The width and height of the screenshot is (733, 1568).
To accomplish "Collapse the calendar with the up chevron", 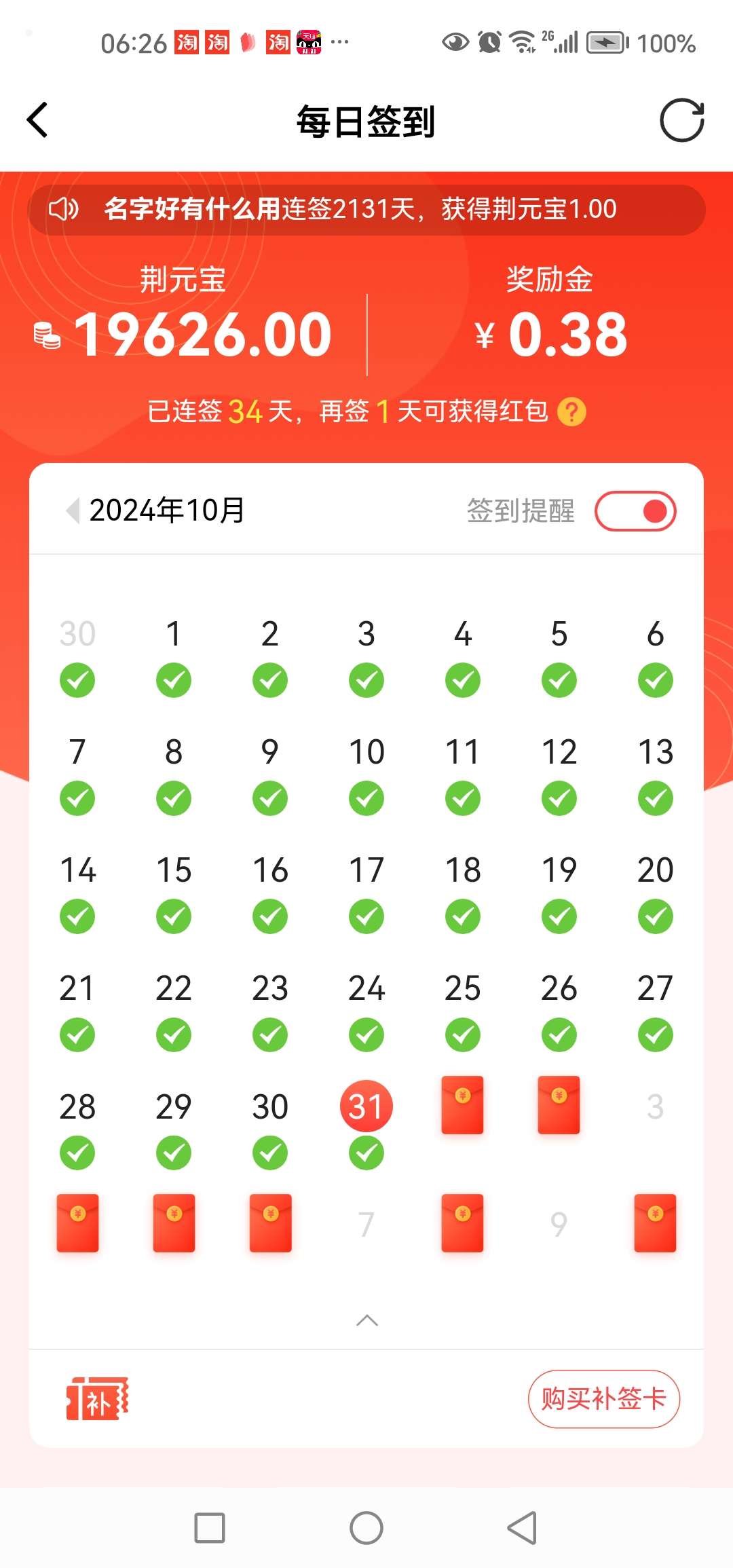I will (366, 1320).
